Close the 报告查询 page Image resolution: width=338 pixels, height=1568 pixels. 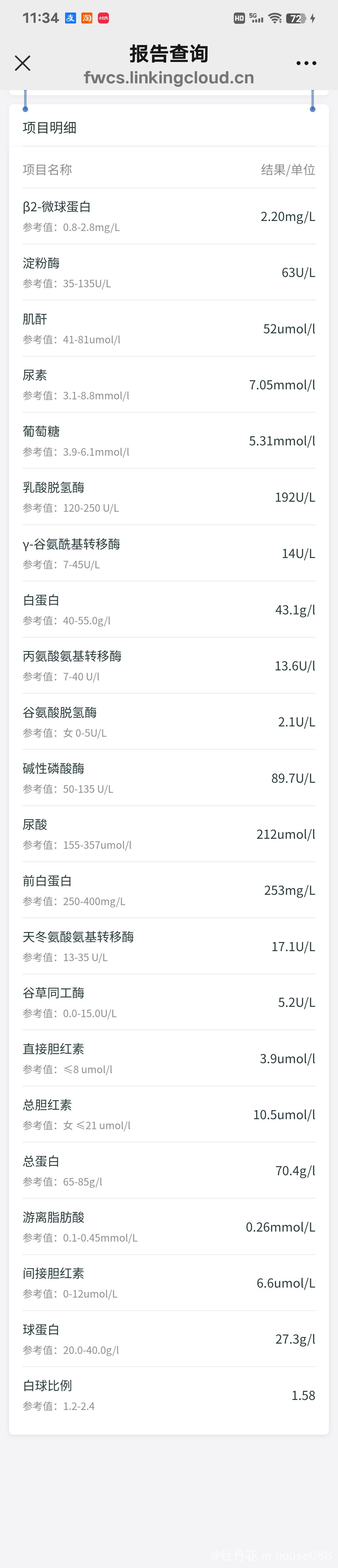pyautogui.click(x=23, y=63)
